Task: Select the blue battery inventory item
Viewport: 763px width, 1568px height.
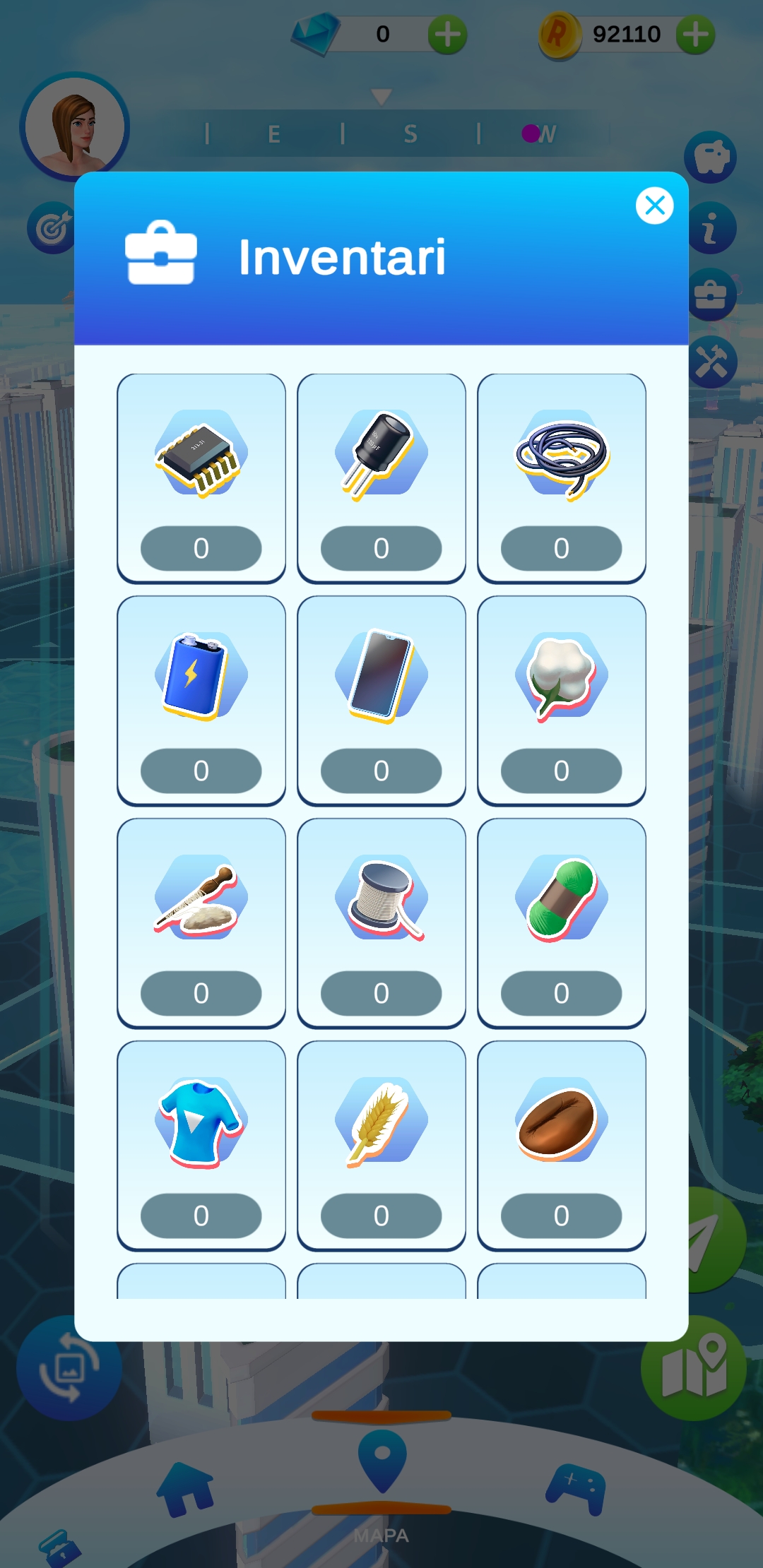Action: click(x=201, y=699)
